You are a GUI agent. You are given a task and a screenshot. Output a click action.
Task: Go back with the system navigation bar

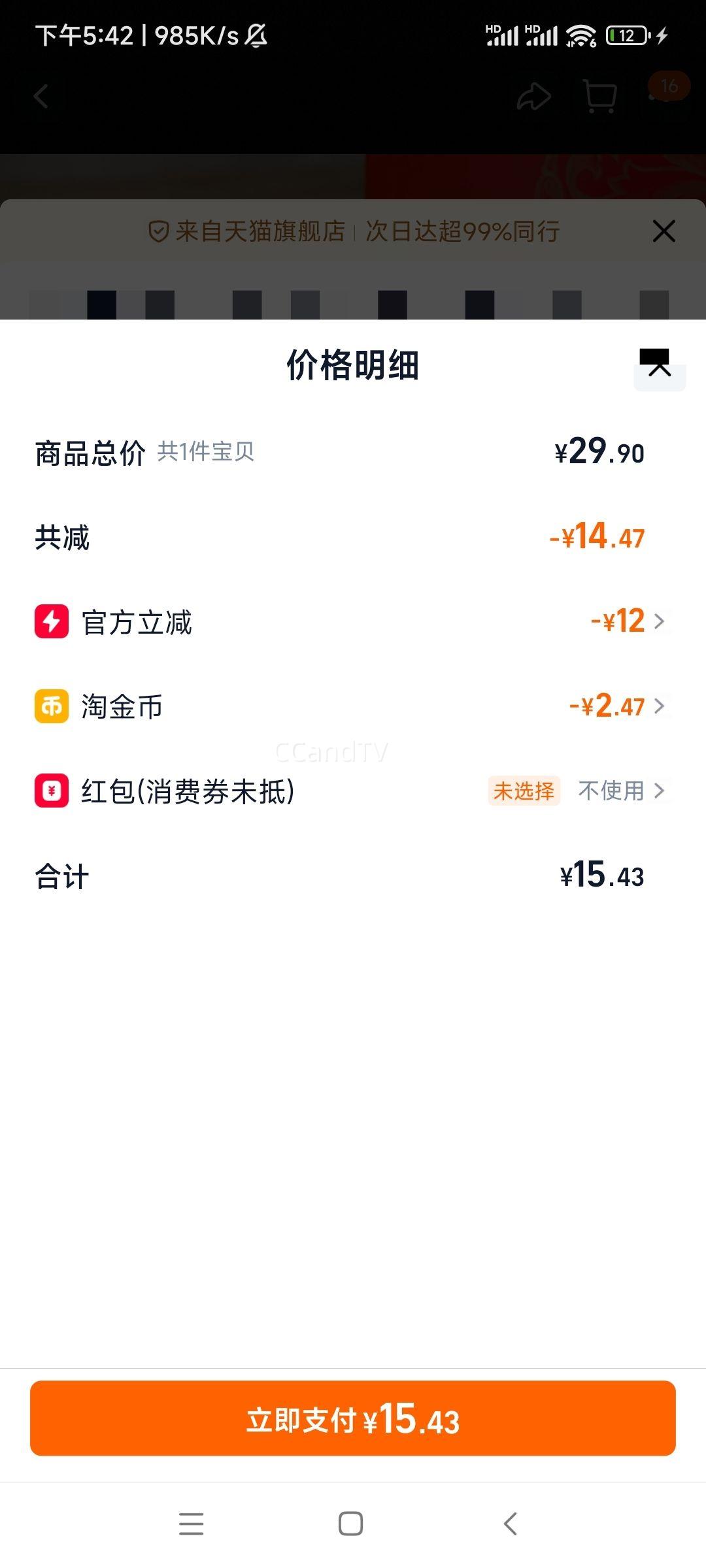[511, 1524]
